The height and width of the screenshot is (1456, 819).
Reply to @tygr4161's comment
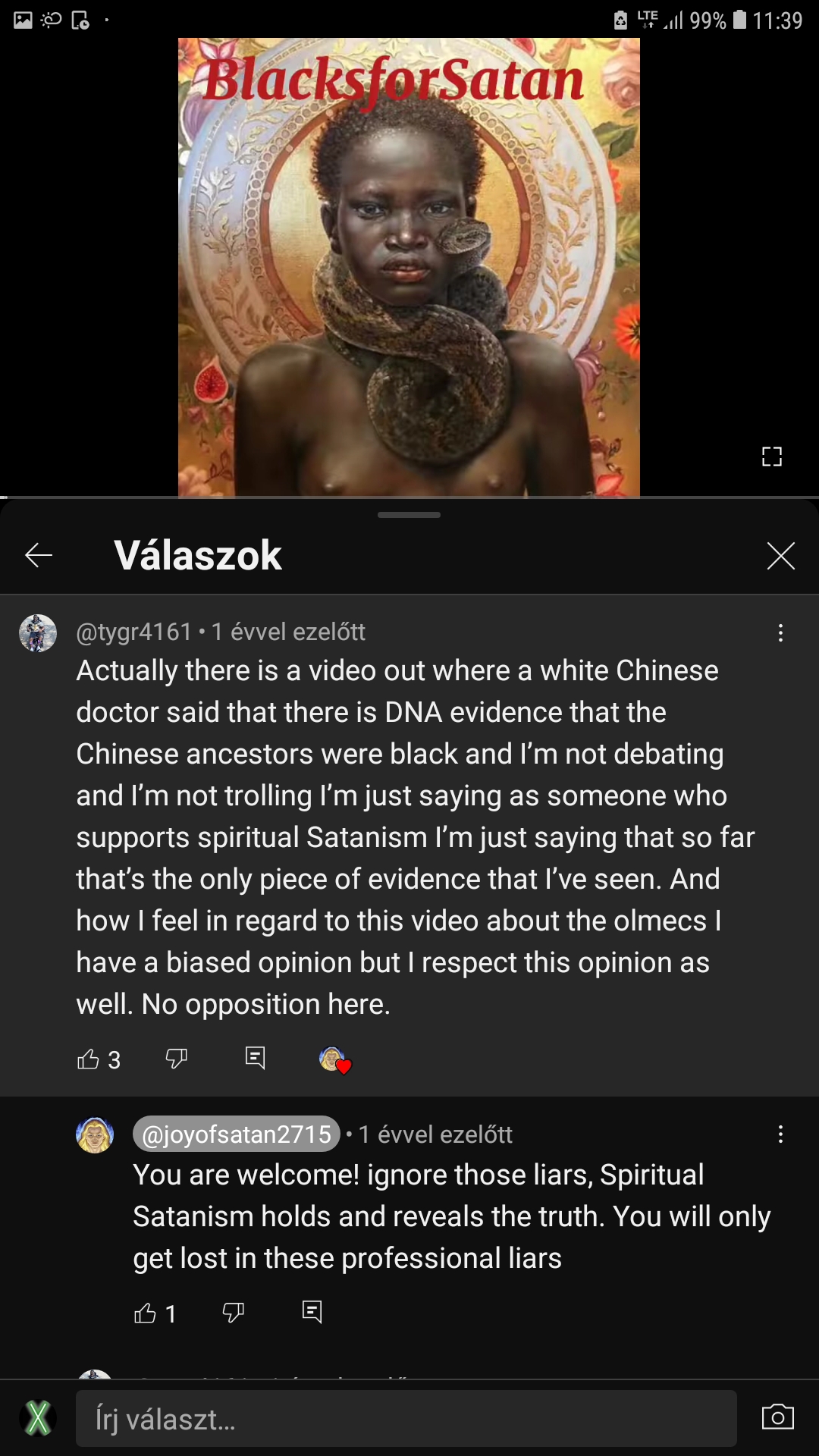click(256, 1058)
